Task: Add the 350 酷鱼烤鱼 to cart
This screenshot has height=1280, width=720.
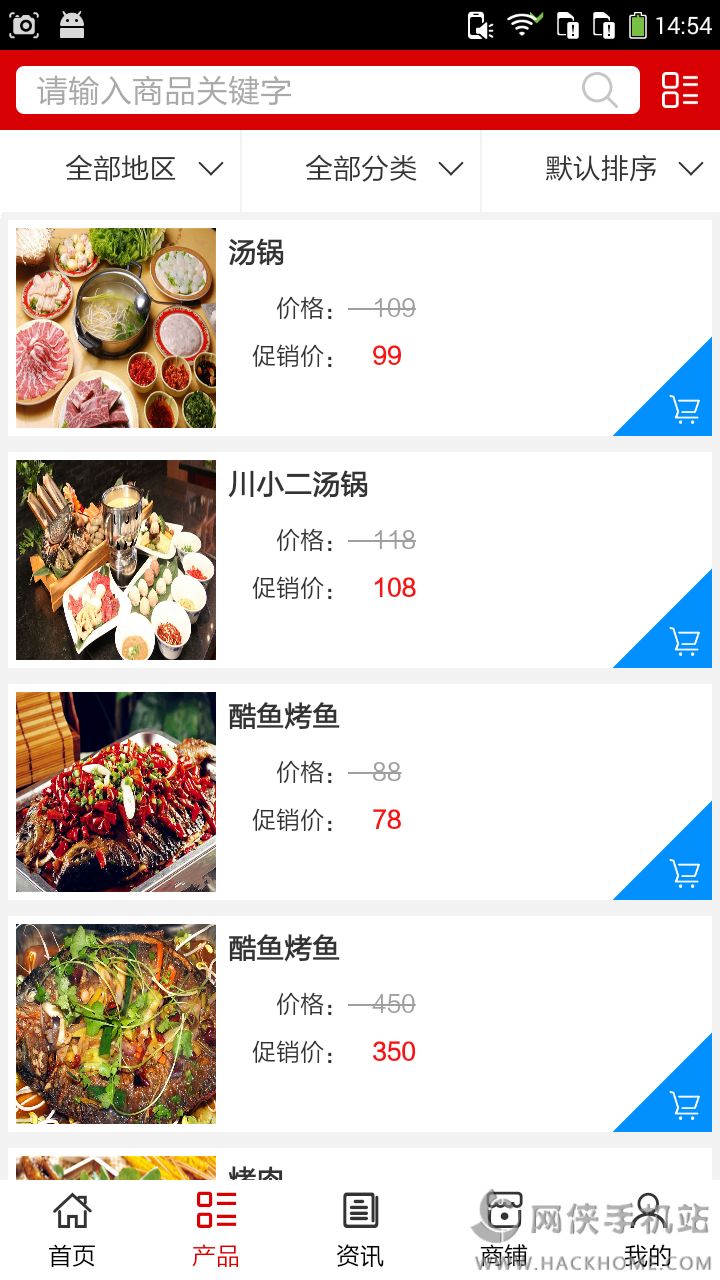Action: tap(684, 1105)
